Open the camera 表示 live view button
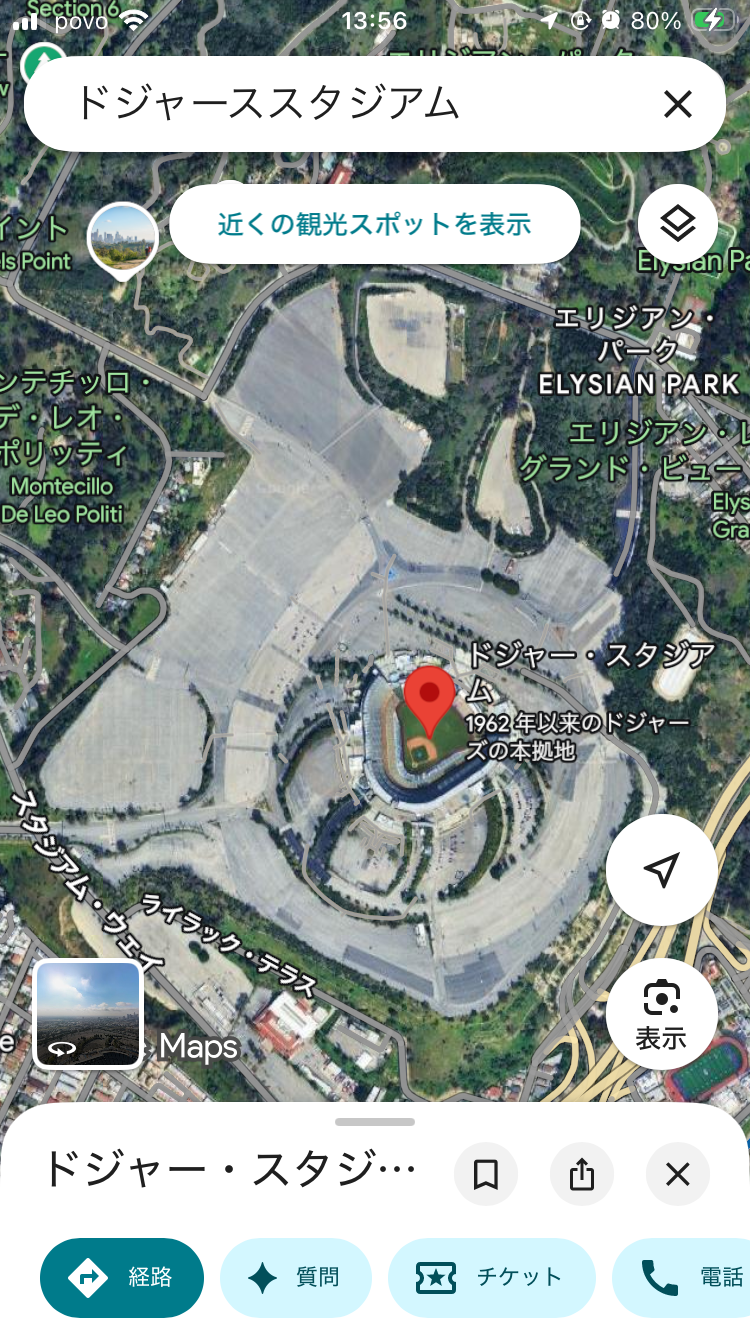The height and width of the screenshot is (1334, 750). [661, 1013]
